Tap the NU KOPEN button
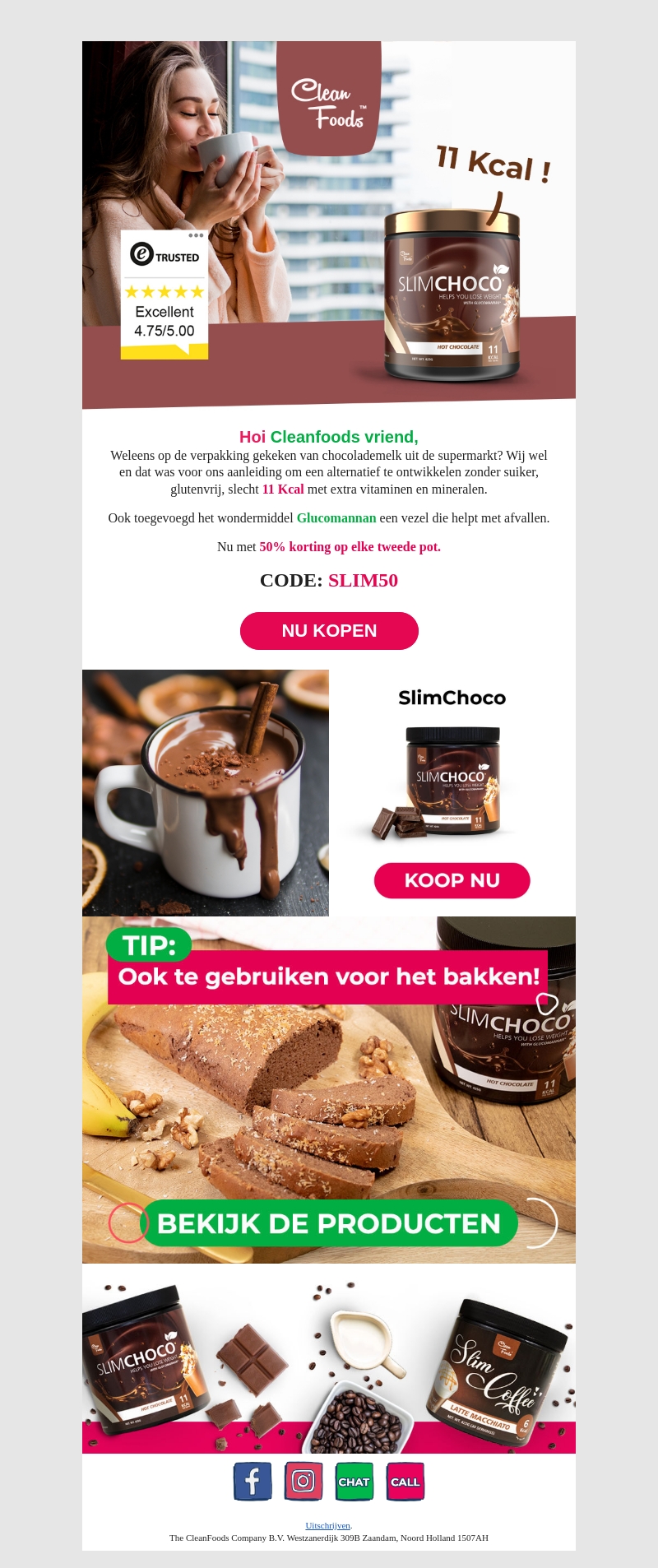Screen dimensions: 658x1568 pos(329,631)
